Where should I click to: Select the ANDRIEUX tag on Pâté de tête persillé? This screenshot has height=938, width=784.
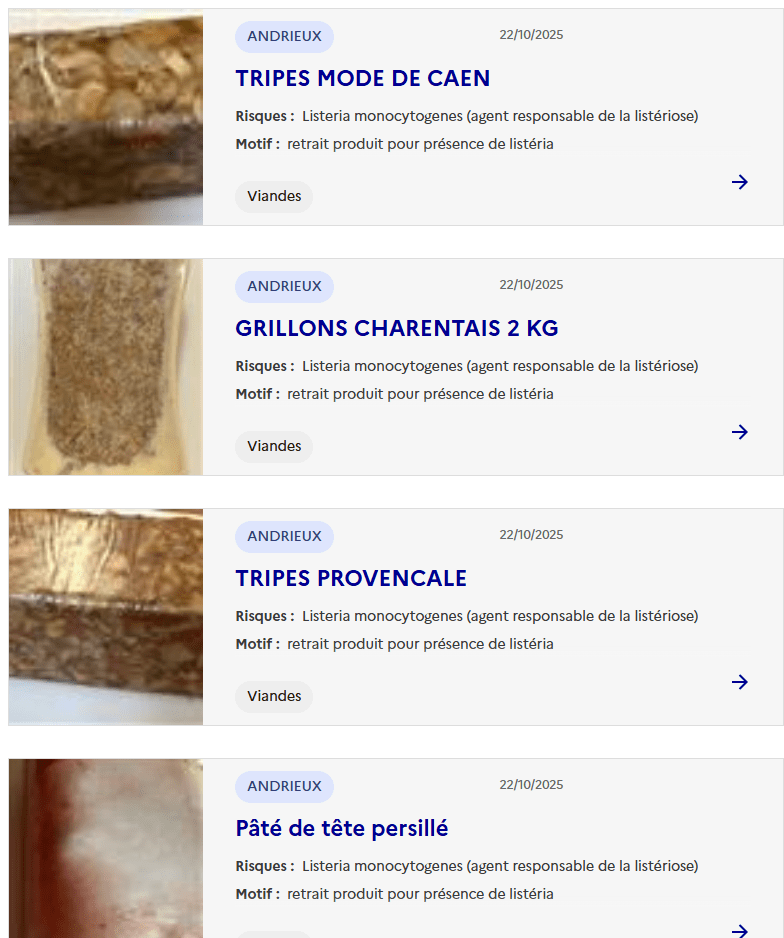(x=284, y=786)
